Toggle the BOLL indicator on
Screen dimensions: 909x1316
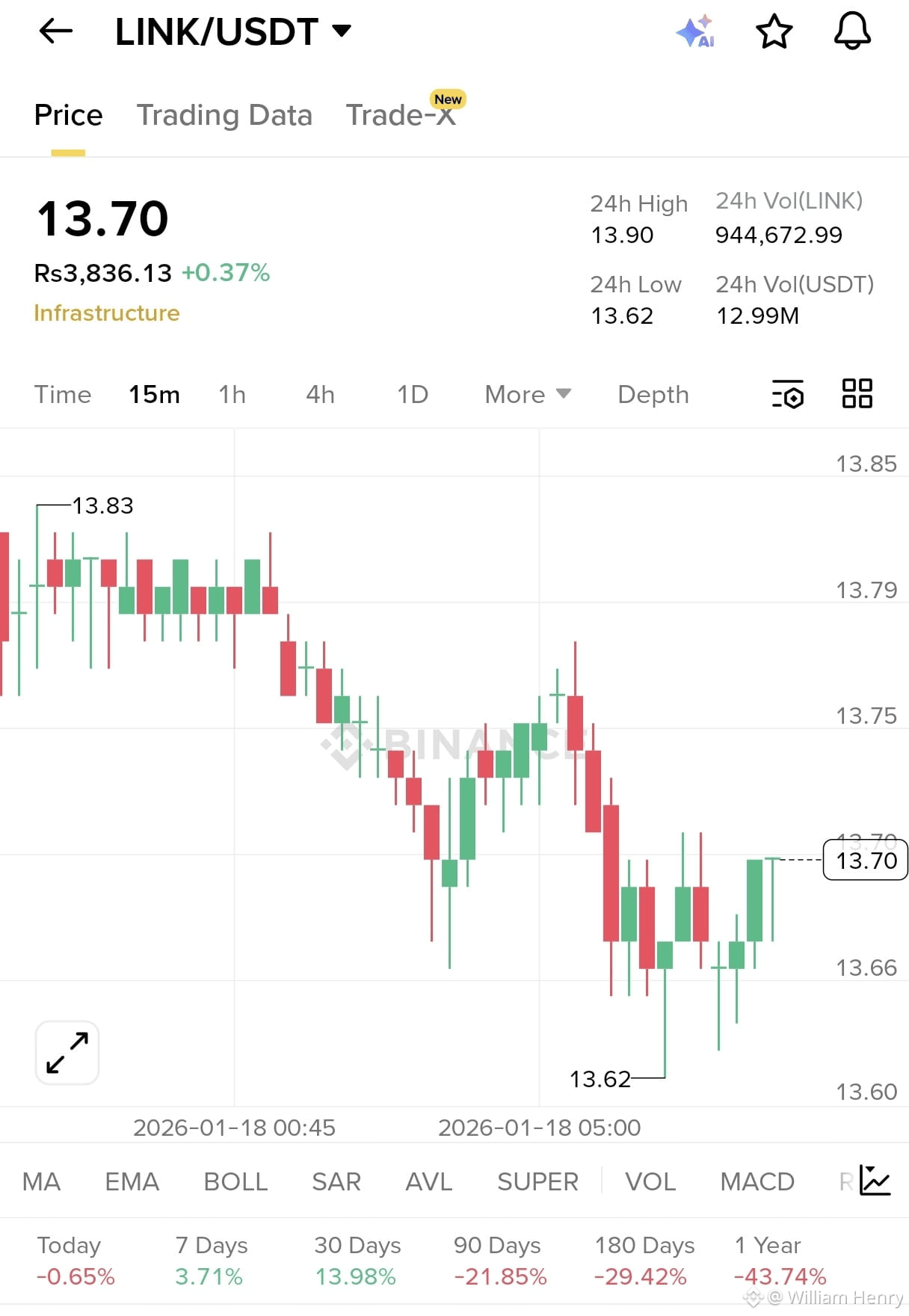(235, 1181)
